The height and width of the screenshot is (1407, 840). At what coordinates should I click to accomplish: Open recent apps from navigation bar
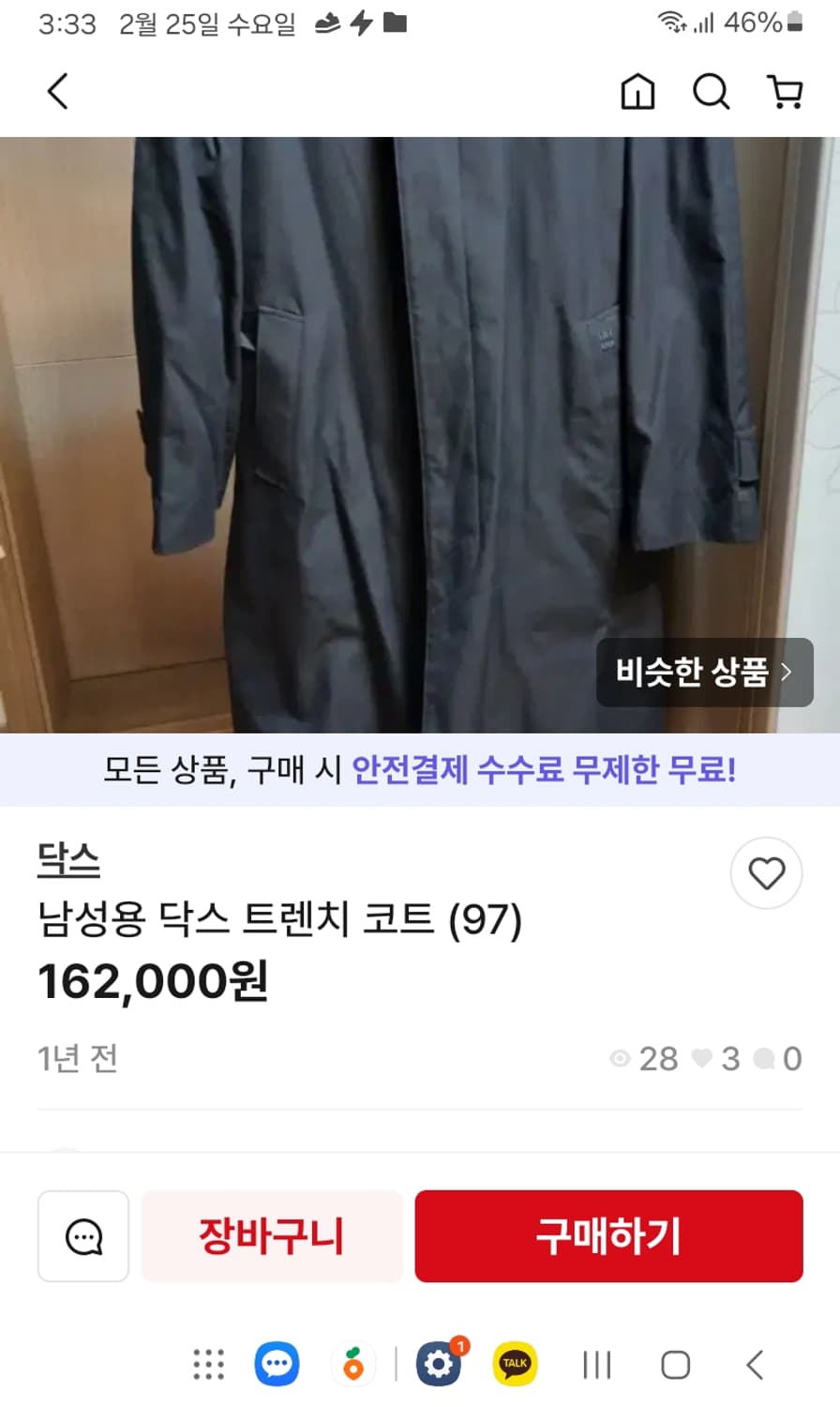click(596, 1365)
